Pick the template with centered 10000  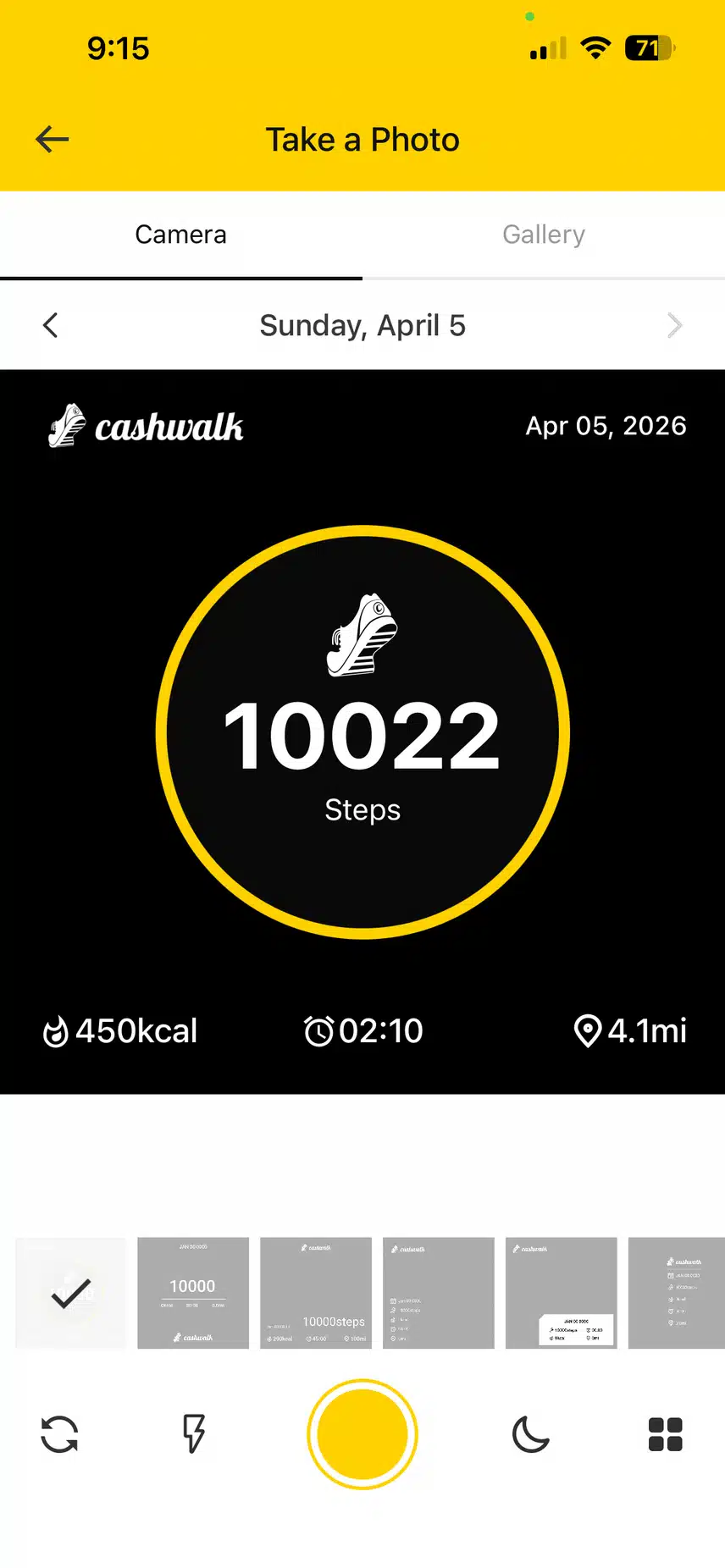[x=193, y=1293]
